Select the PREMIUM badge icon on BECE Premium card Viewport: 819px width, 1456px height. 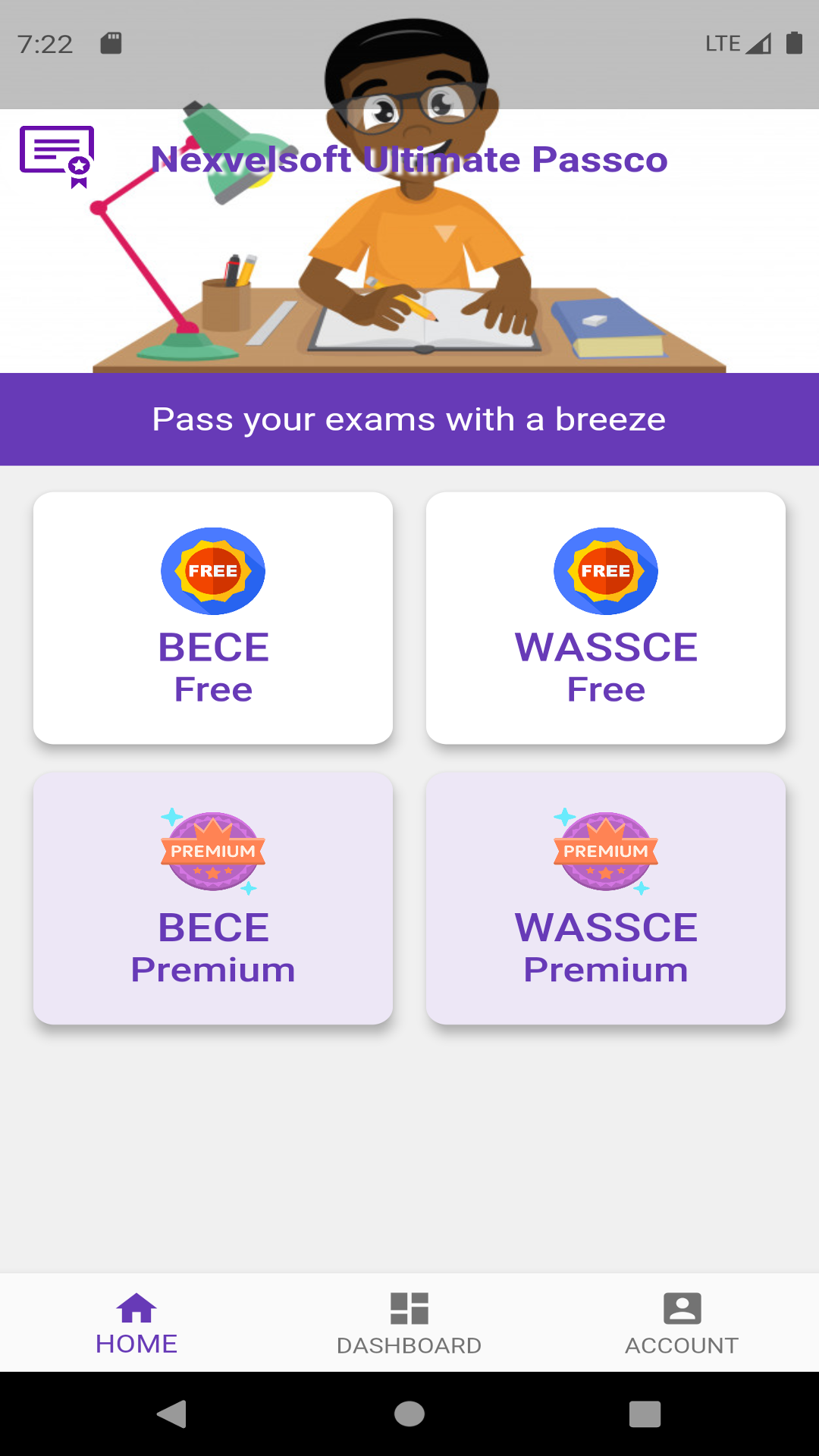[212, 849]
